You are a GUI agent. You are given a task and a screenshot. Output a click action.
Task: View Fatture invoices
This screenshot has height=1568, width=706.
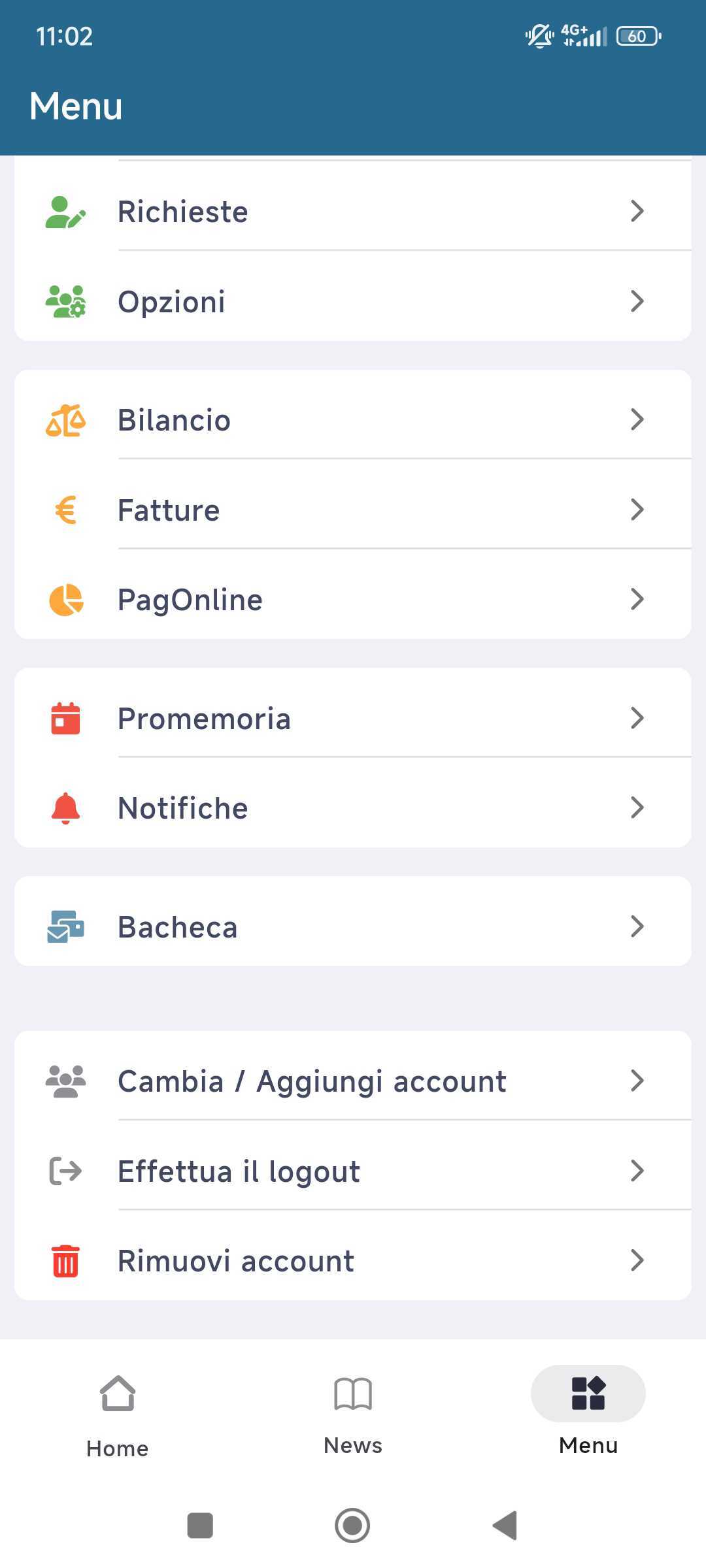(x=353, y=510)
